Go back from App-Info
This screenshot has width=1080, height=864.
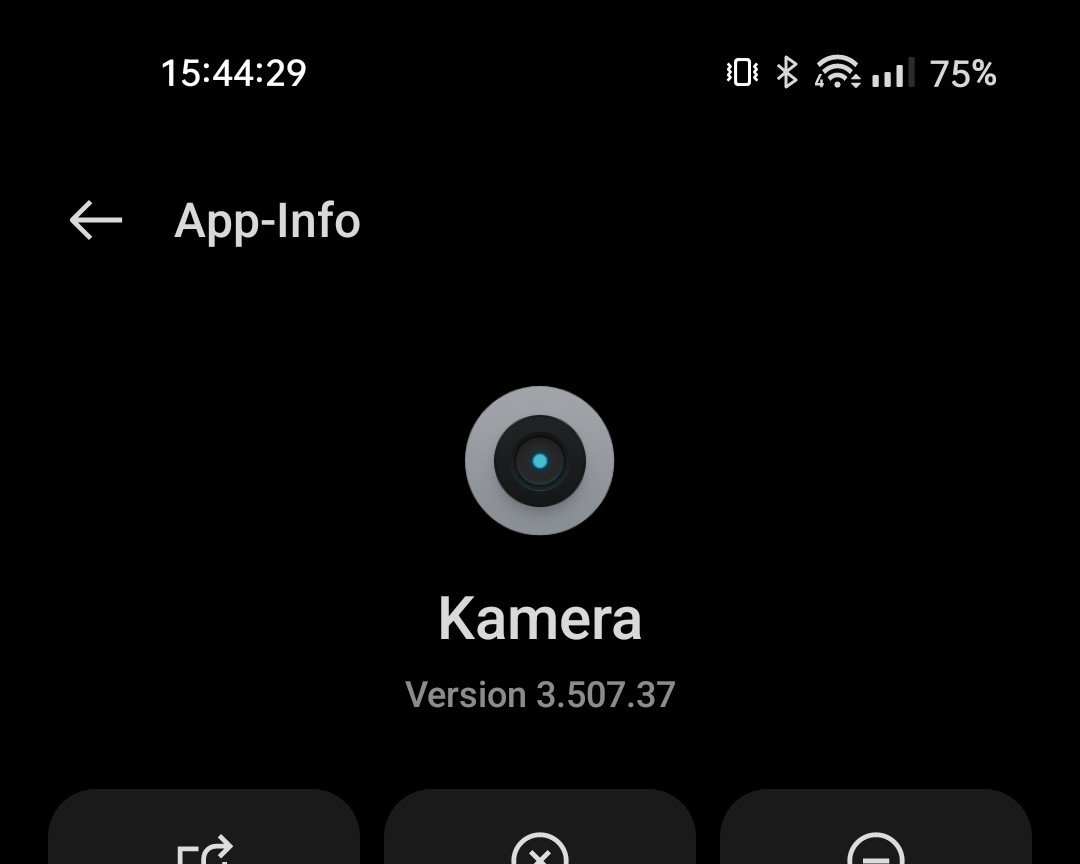click(x=96, y=221)
